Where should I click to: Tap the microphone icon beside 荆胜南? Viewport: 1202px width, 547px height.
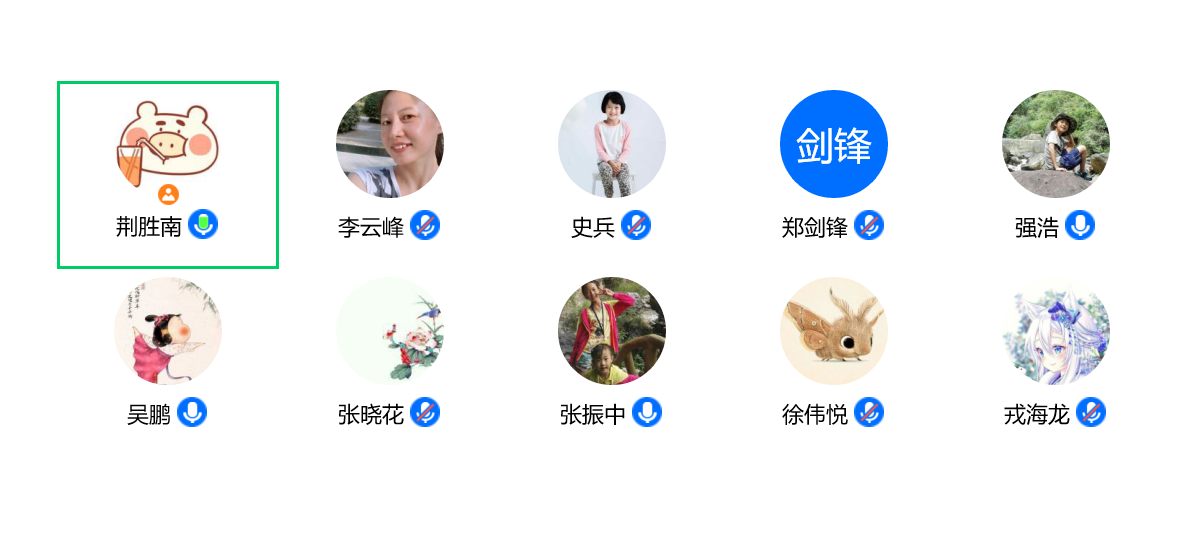(x=203, y=225)
